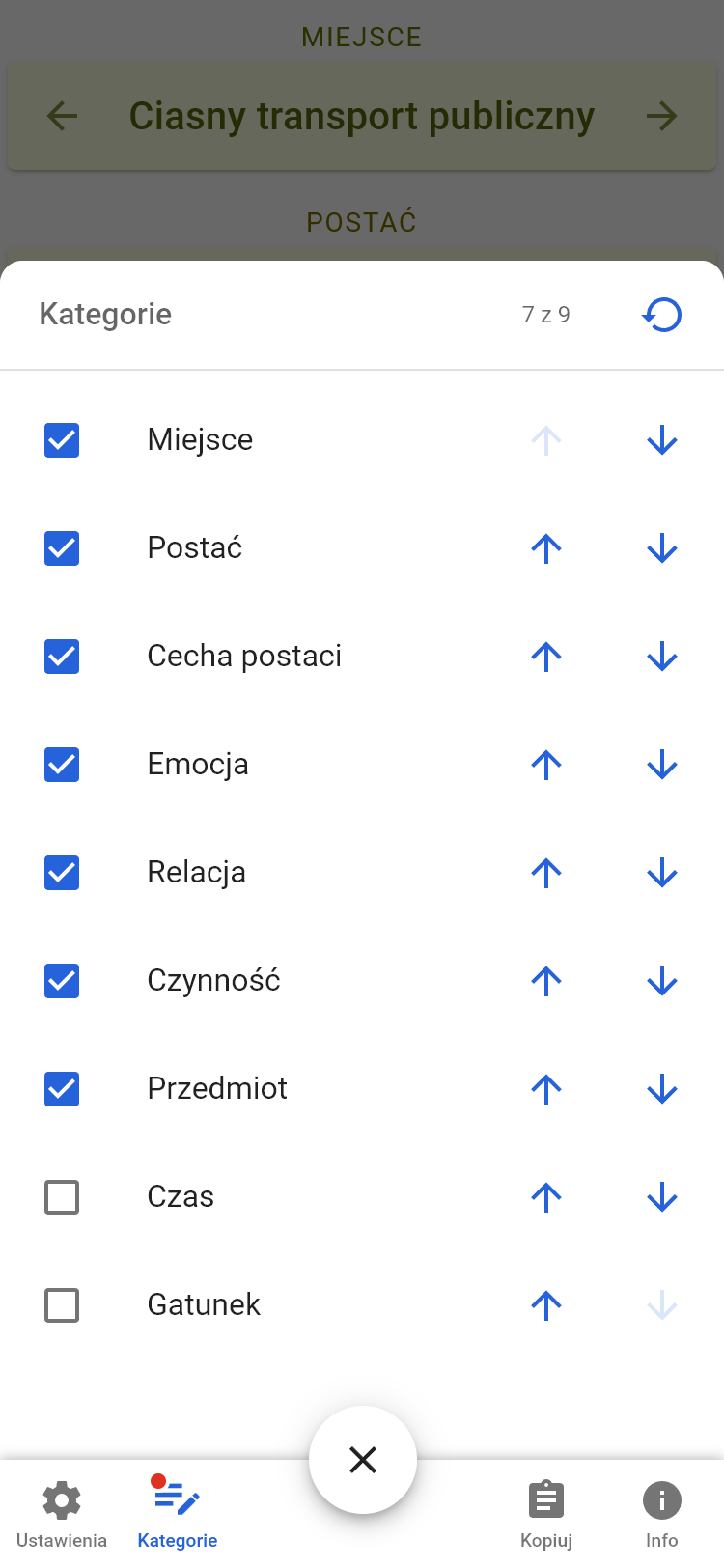Reset categories with the restore icon
This screenshot has width=724, height=1568.
point(662,315)
